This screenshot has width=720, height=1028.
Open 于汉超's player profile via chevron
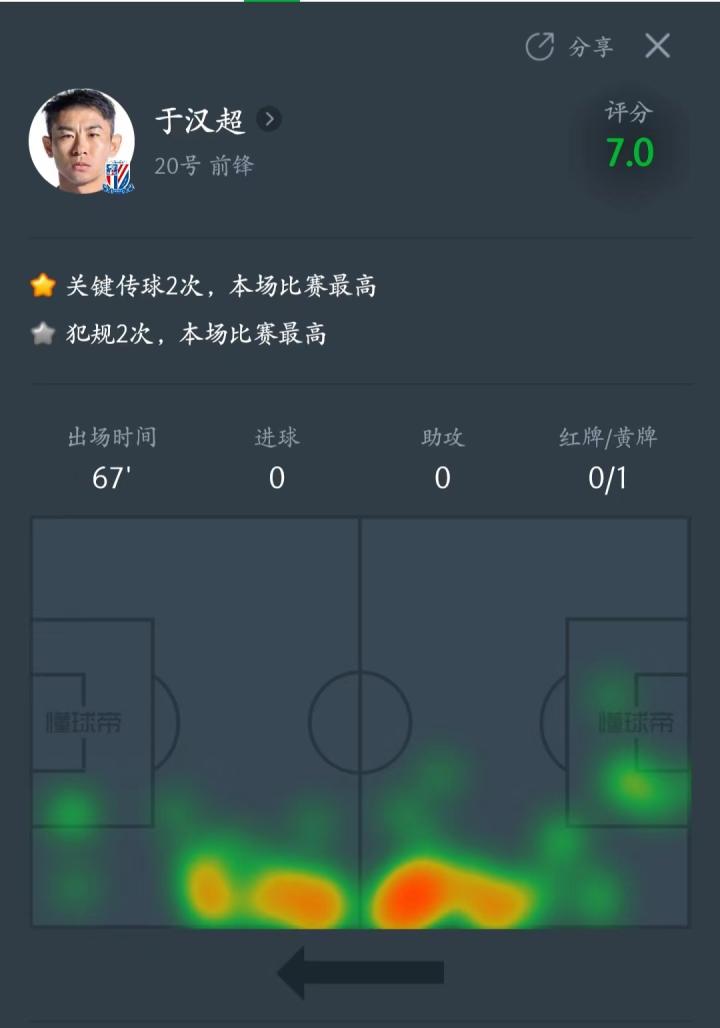pos(268,120)
